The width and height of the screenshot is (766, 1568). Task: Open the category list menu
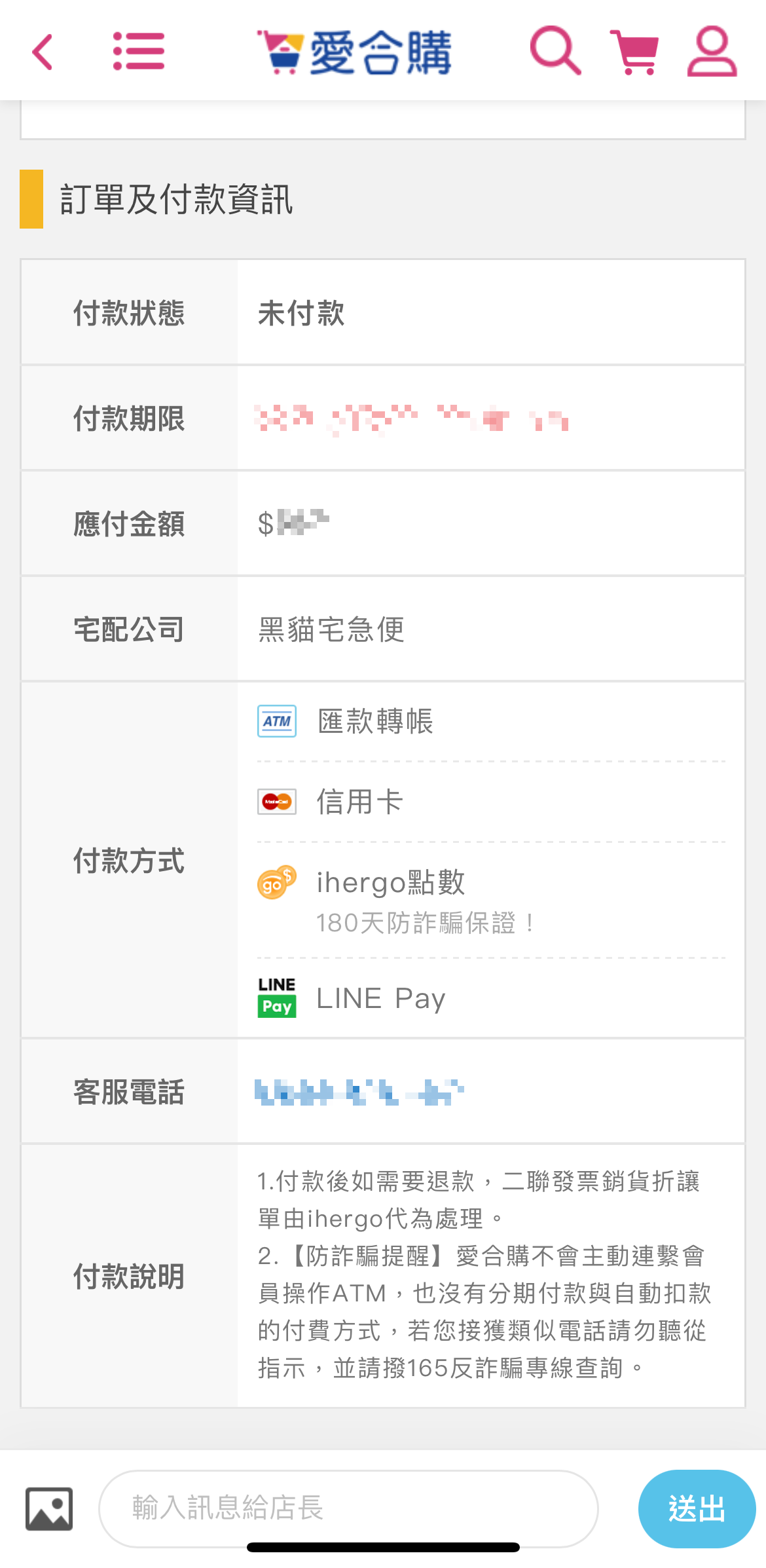point(139,51)
